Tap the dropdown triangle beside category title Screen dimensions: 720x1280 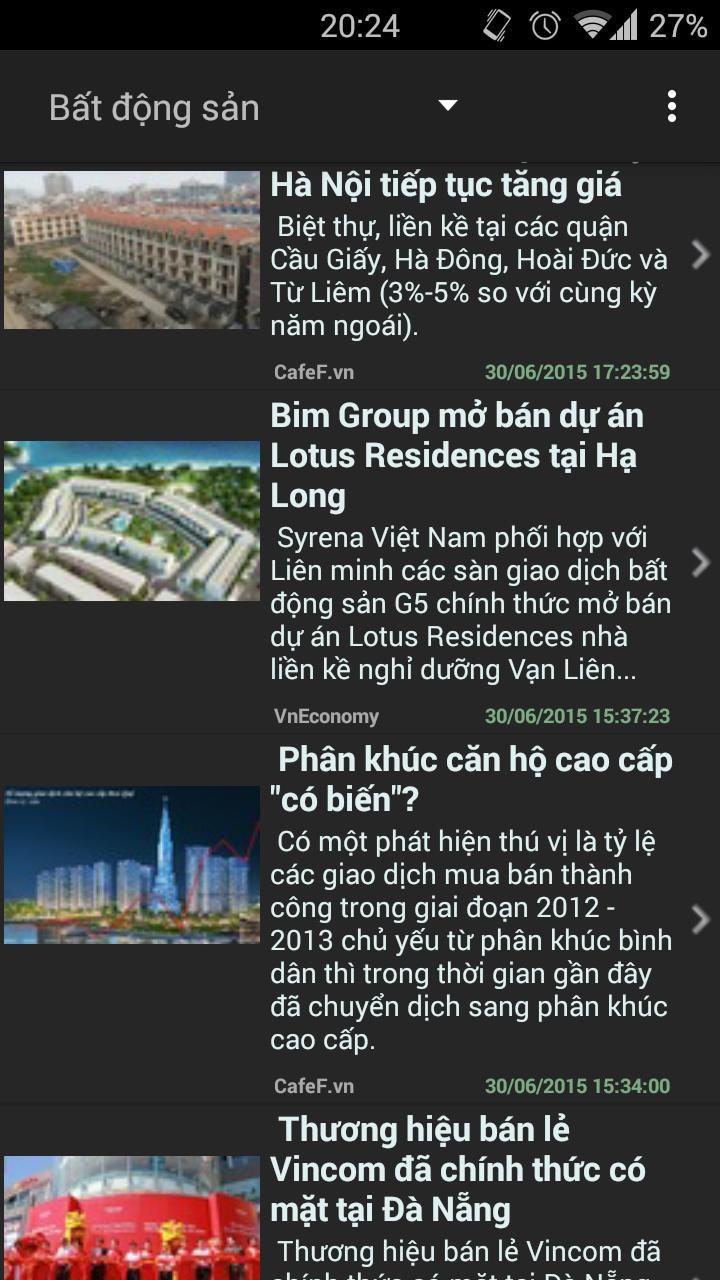448,104
